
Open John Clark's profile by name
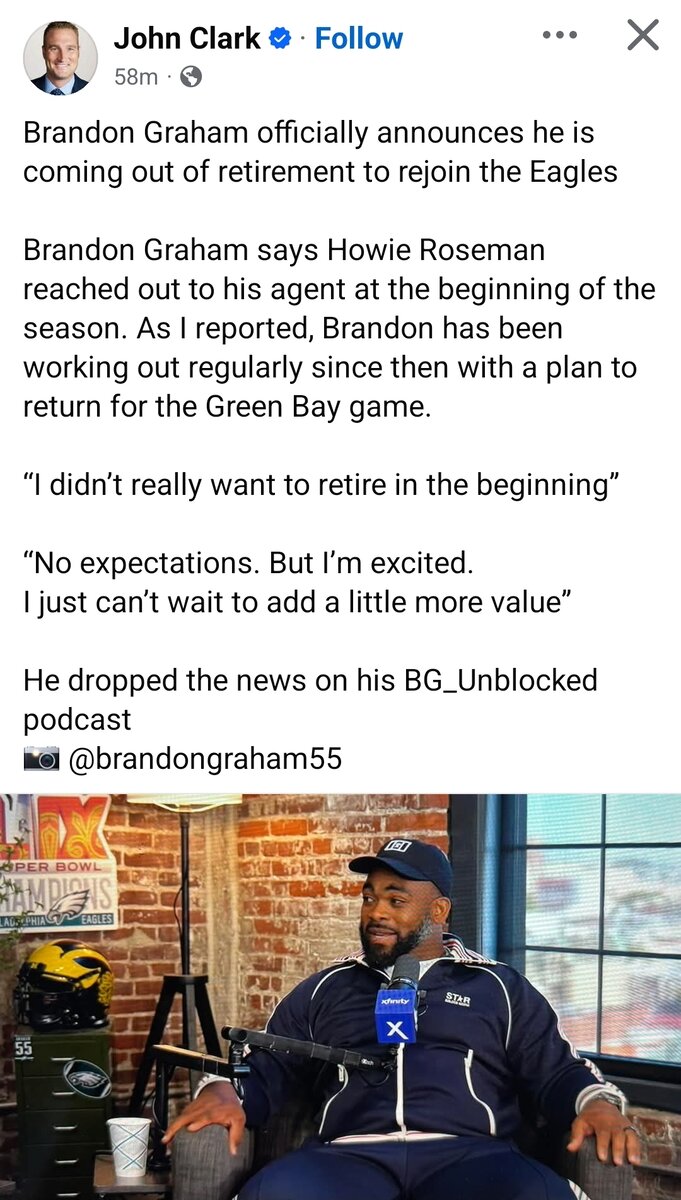click(x=186, y=39)
